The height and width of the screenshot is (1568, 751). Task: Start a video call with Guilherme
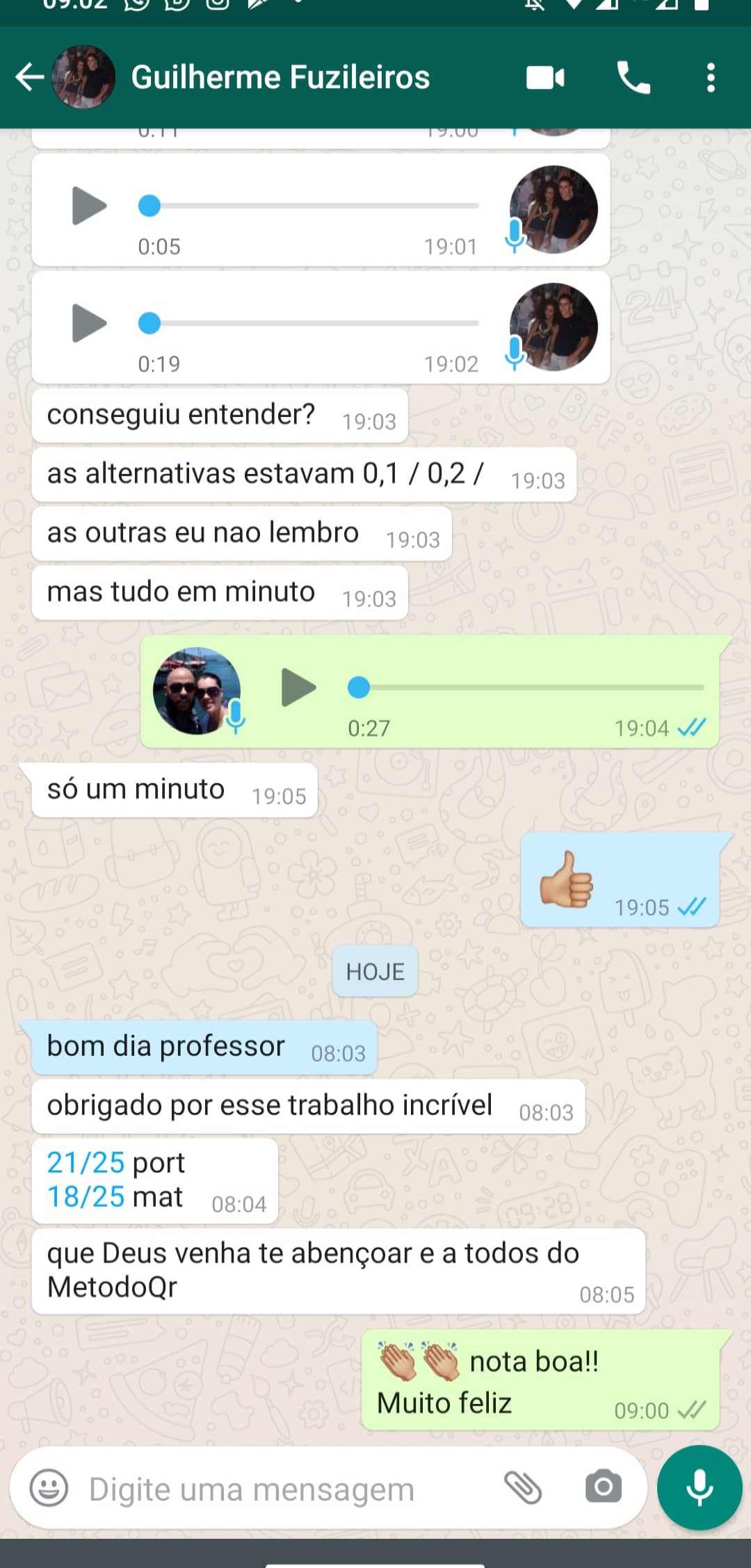(x=546, y=77)
